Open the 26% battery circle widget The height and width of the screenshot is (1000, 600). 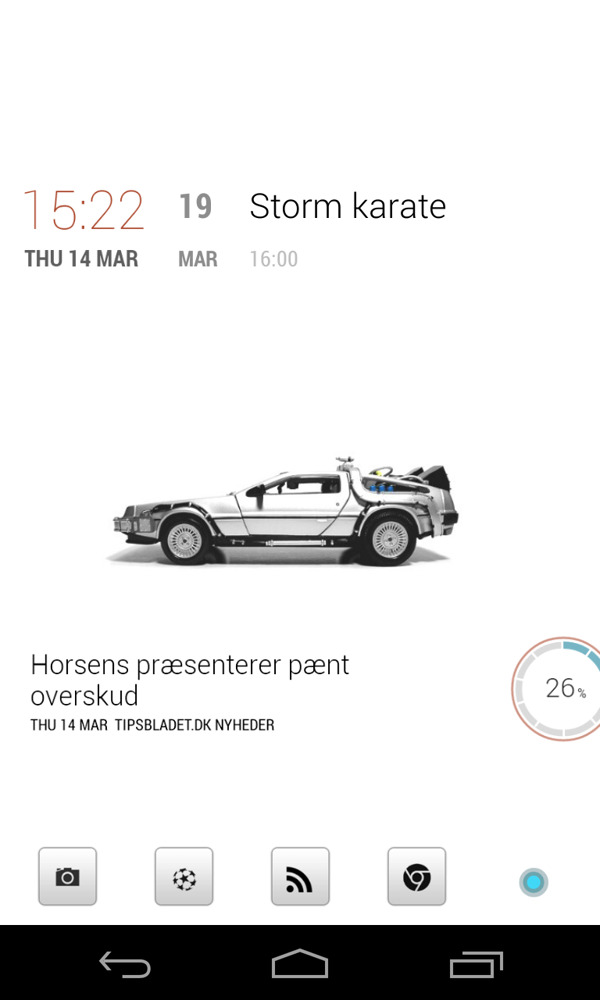pyautogui.click(x=560, y=688)
